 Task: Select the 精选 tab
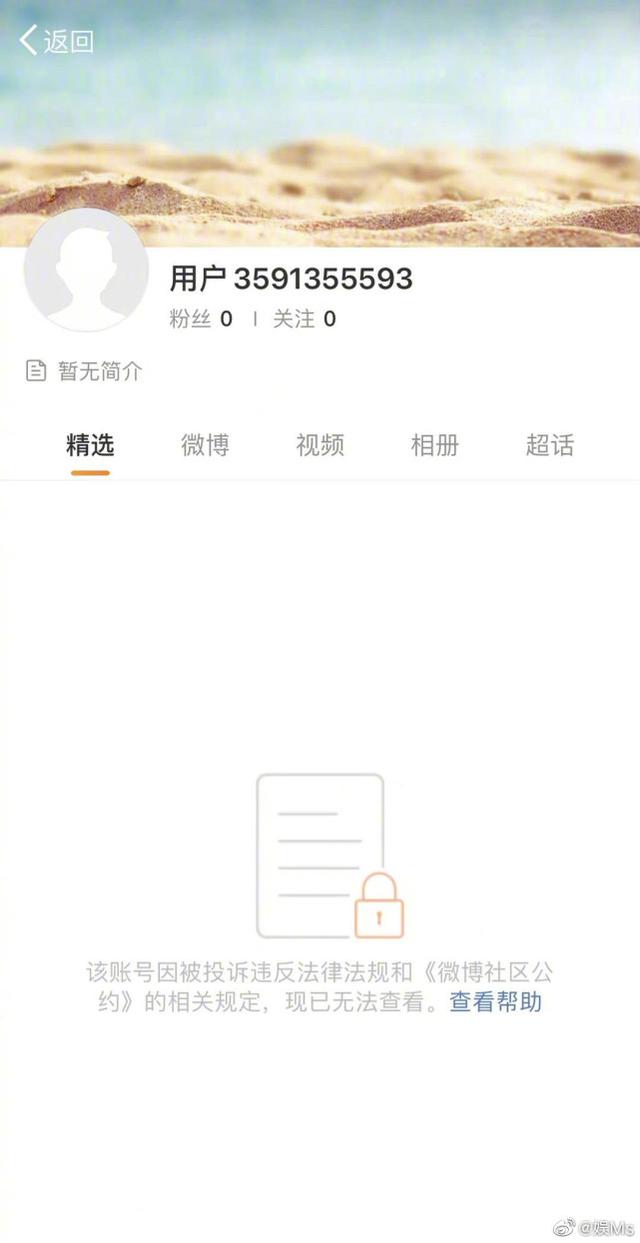click(x=90, y=446)
